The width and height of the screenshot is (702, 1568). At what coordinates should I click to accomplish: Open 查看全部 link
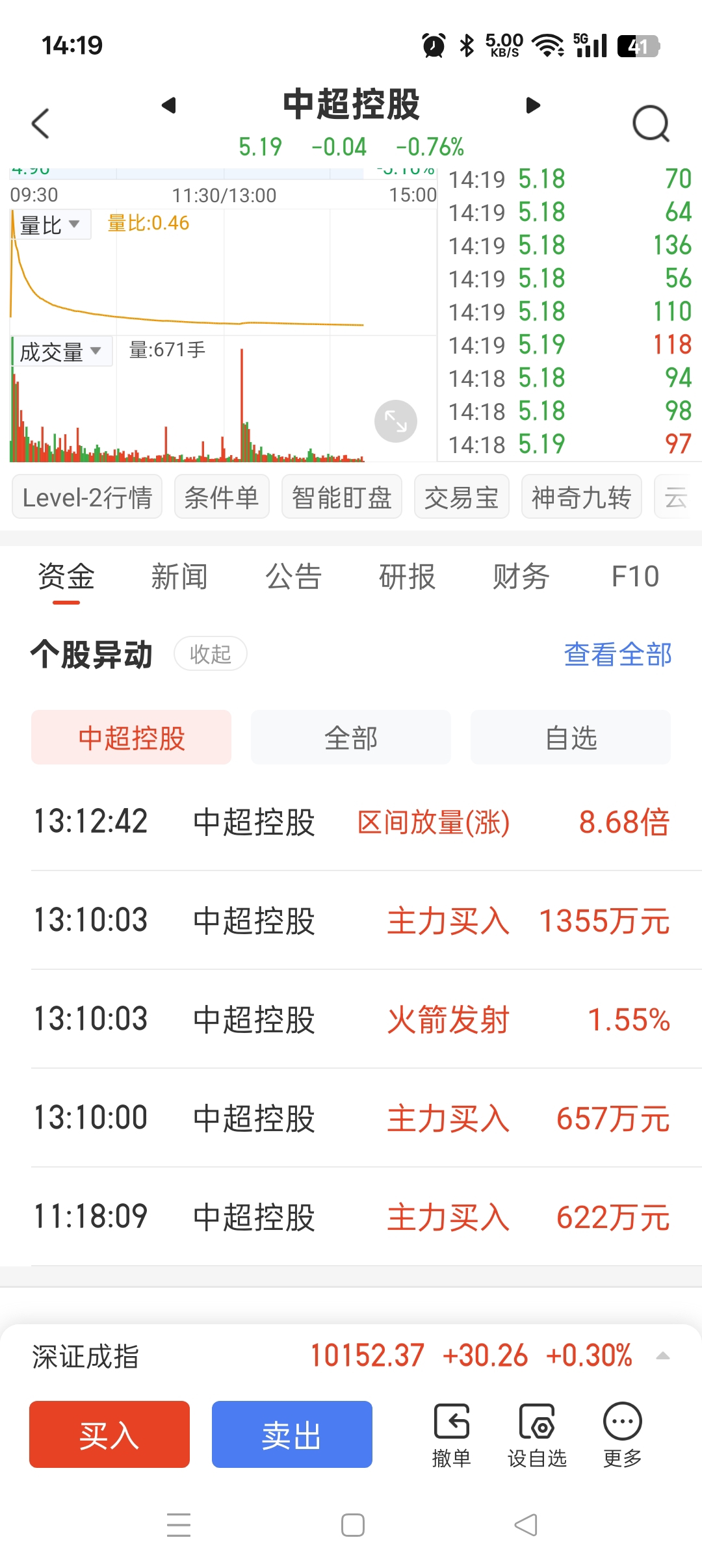pos(618,654)
